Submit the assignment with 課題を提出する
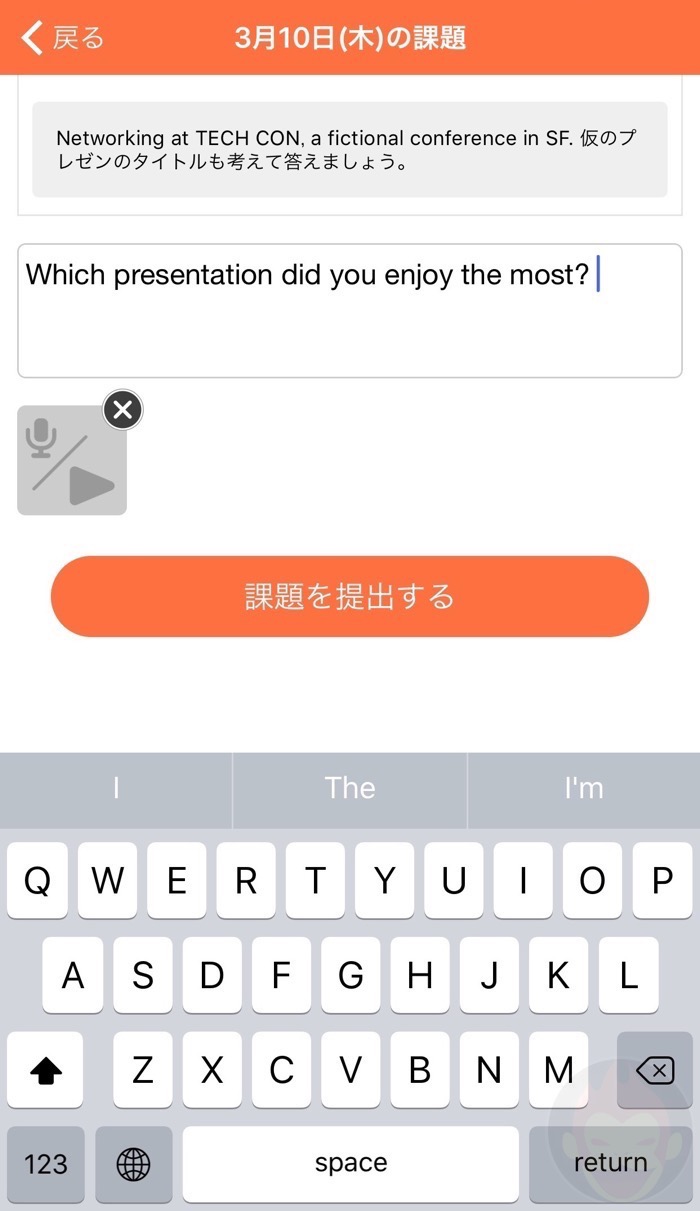Viewport: 700px width, 1211px height. [349, 596]
